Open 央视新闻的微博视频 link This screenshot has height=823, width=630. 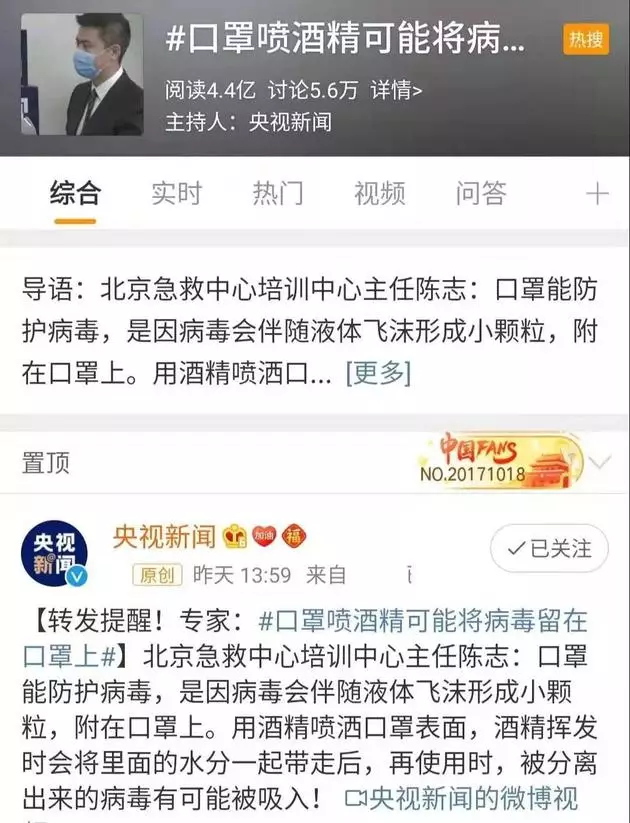462,800
